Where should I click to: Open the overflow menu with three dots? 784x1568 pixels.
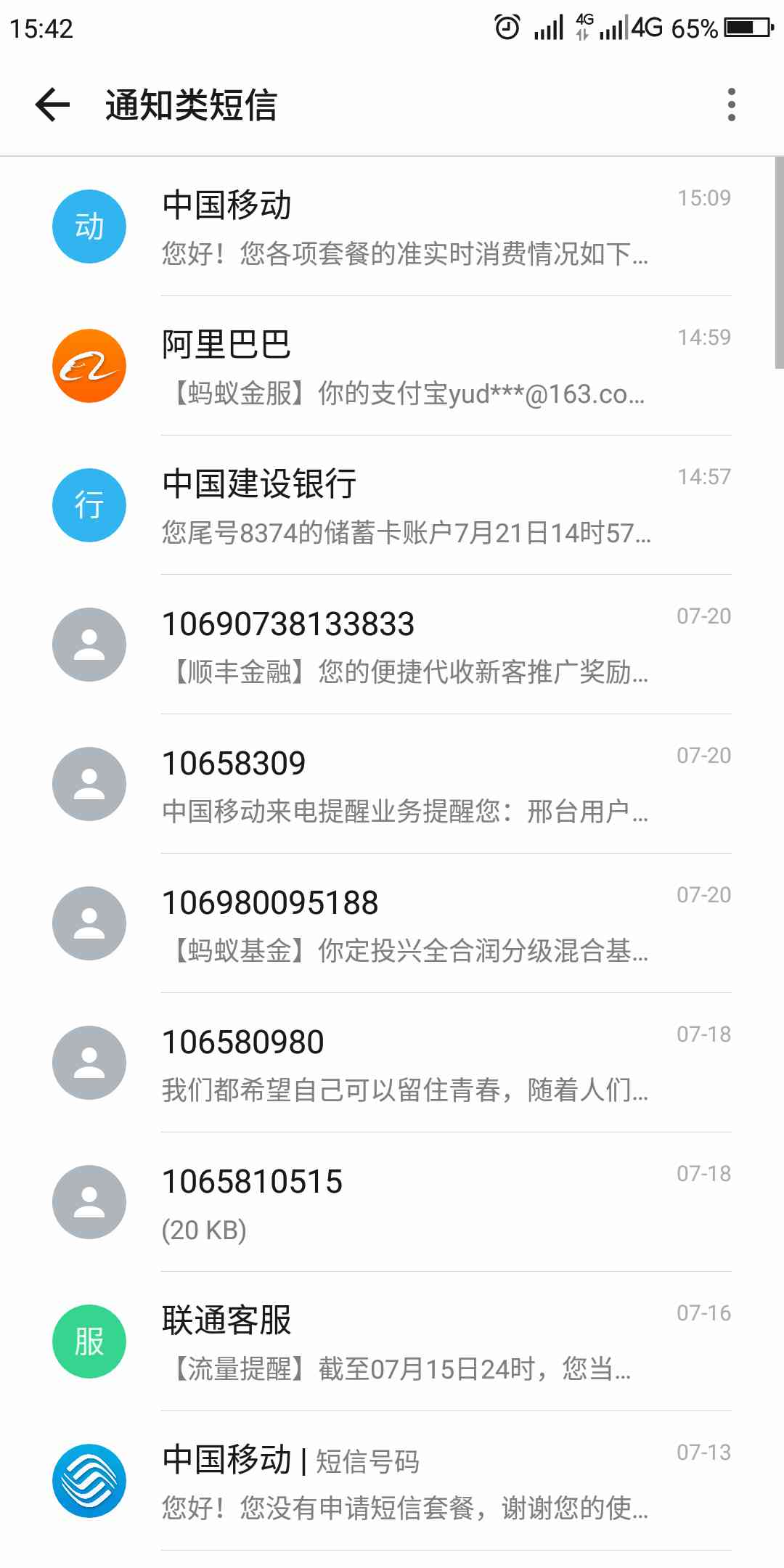(732, 105)
